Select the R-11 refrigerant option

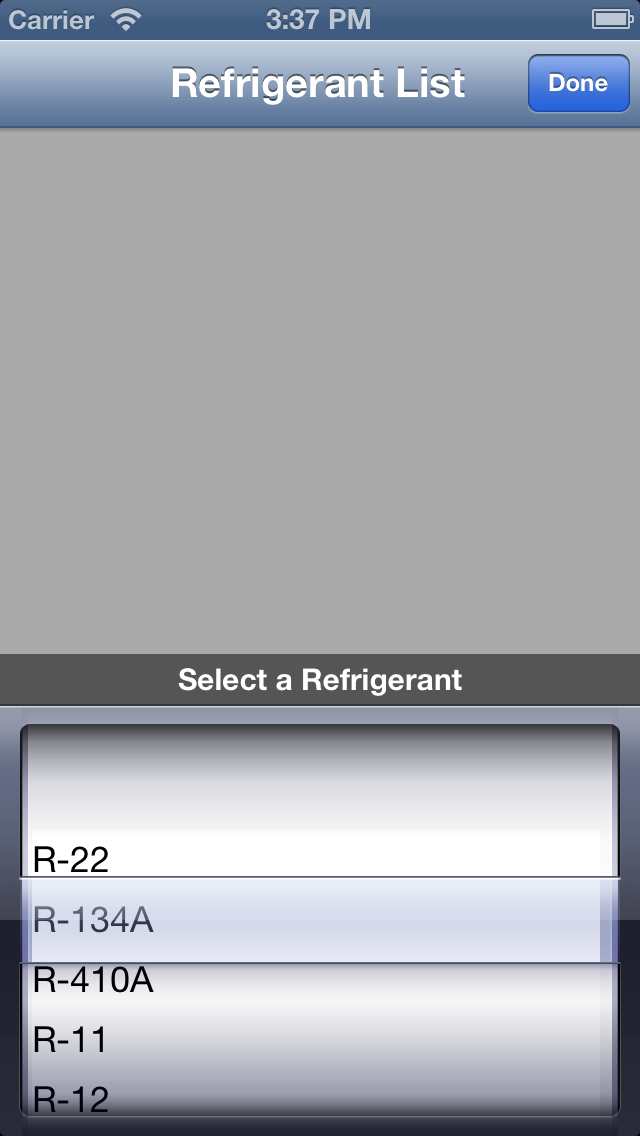(x=70, y=1040)
